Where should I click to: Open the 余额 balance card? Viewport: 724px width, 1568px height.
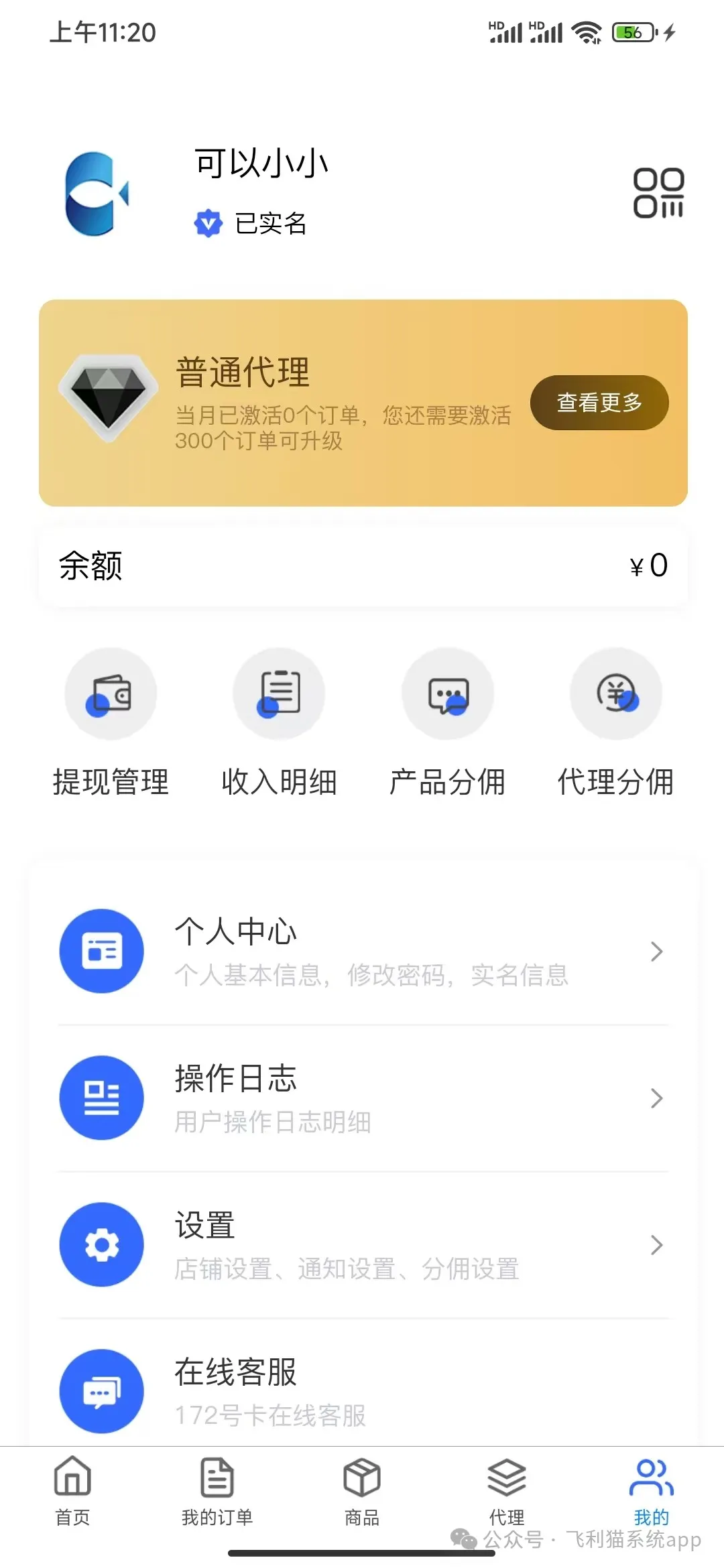click(363, 566)
